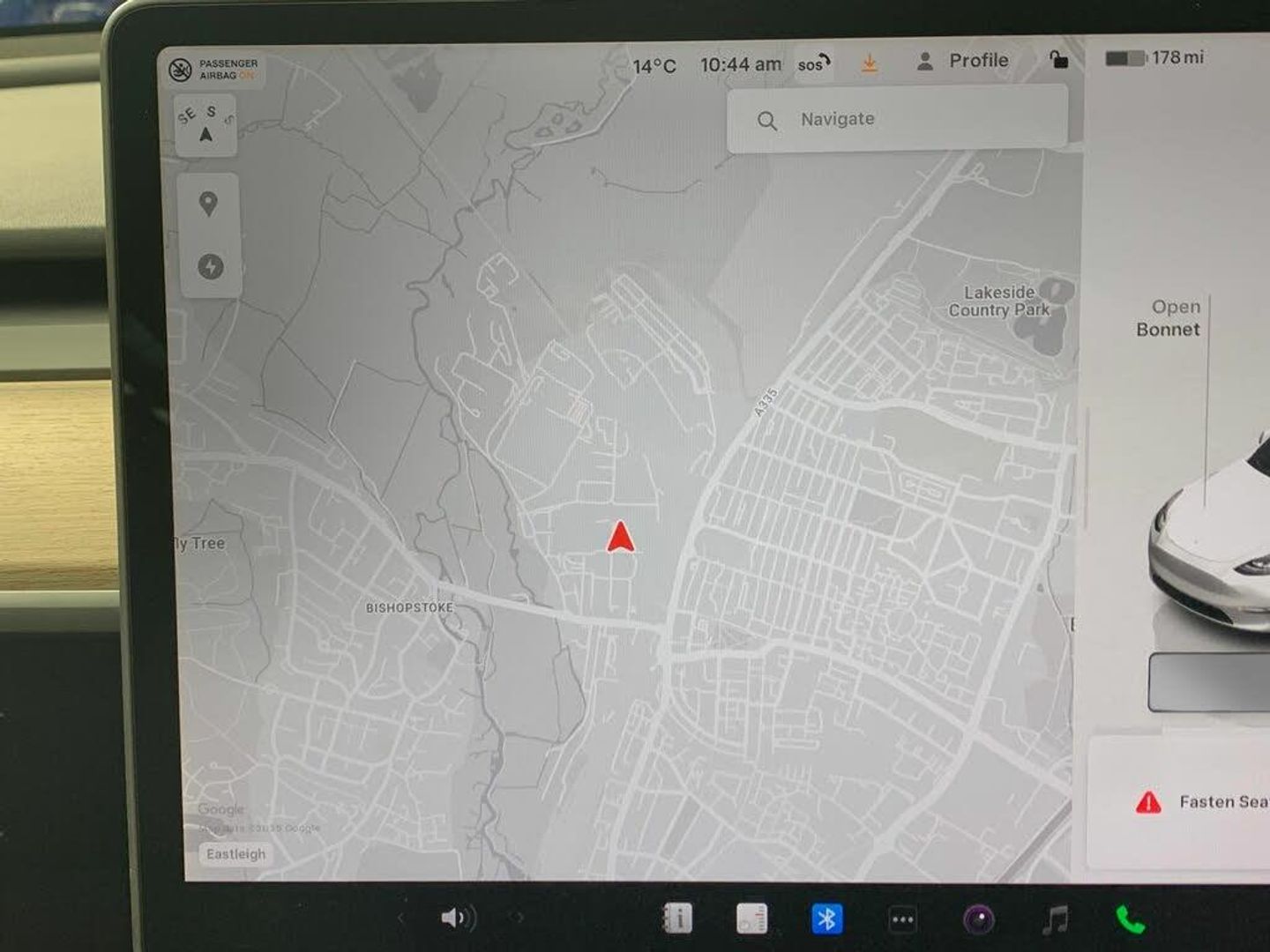Open the Navigate search box

pos(895,120)
